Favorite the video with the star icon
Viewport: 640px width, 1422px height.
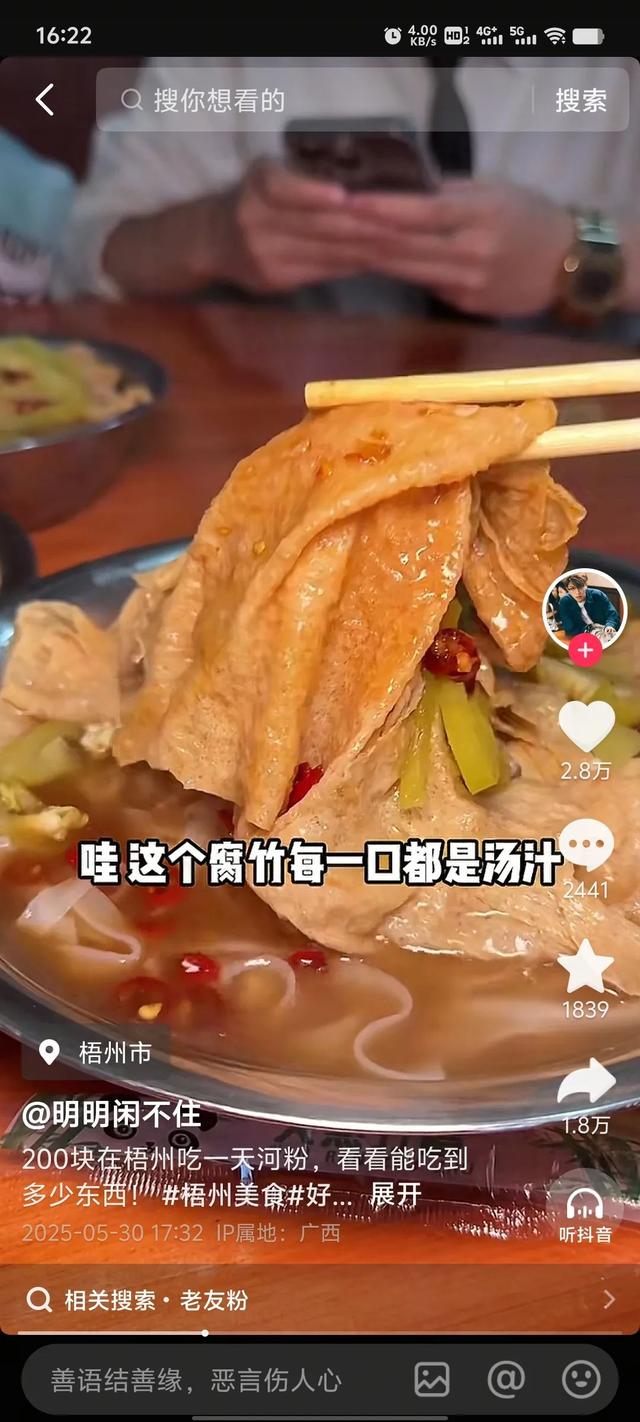[586, 968]
